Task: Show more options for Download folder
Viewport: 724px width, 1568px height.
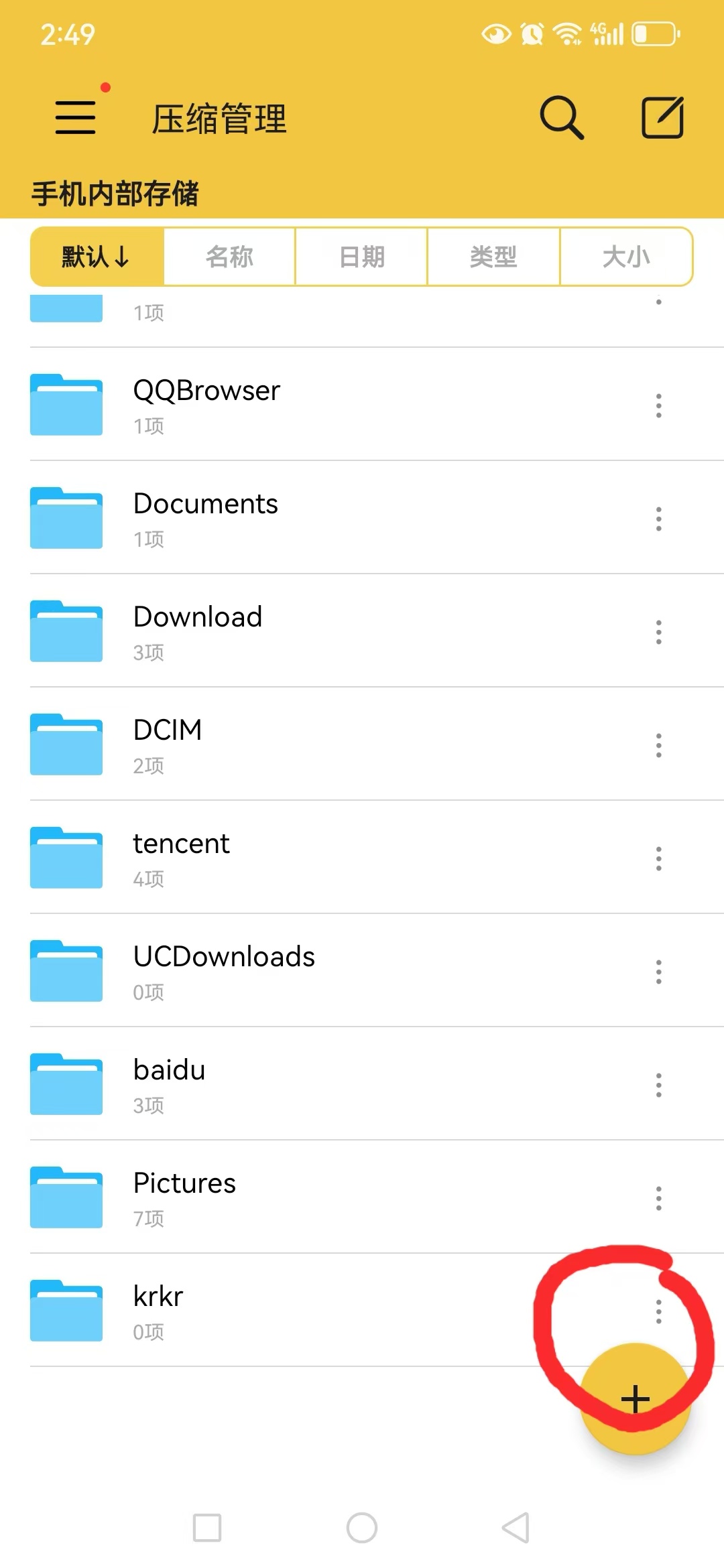Action: pos(659,632)
